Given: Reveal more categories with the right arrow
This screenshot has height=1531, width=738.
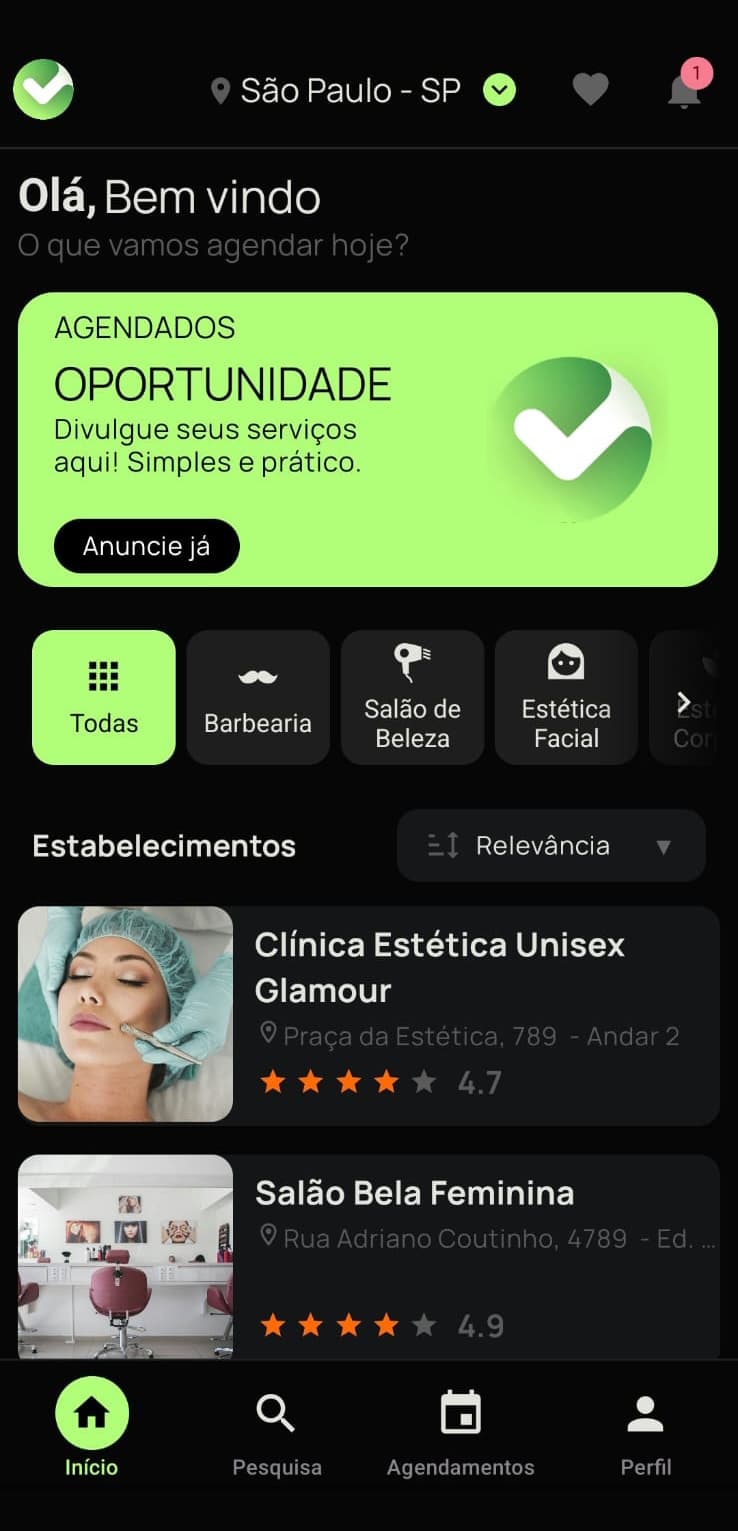Looking at the screenshot, I should click(x=684, y=700).
